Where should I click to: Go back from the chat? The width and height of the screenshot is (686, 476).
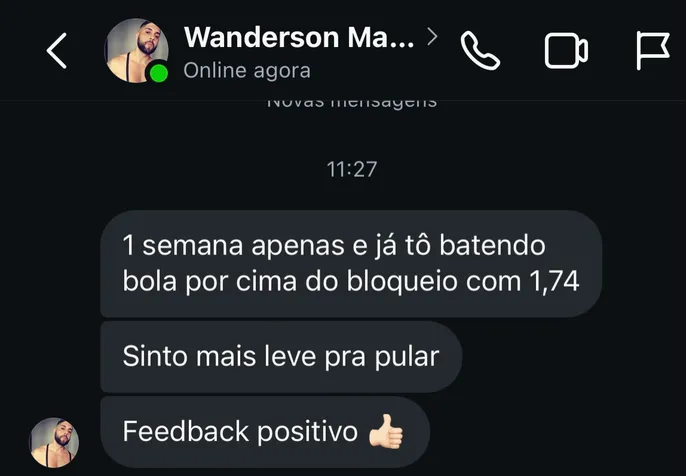tap(57, 51)
